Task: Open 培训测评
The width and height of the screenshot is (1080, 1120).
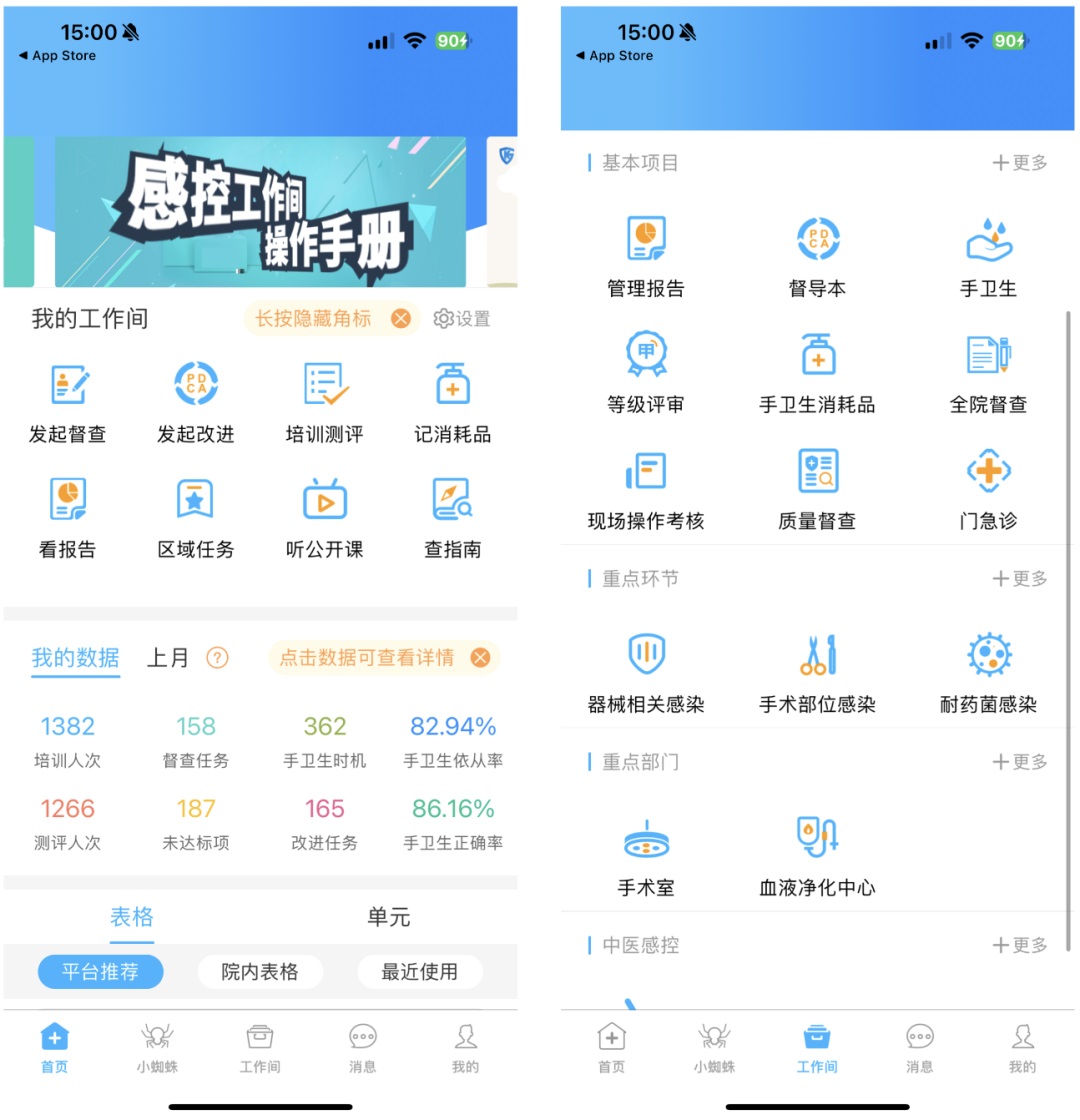Action: (324, 403)
